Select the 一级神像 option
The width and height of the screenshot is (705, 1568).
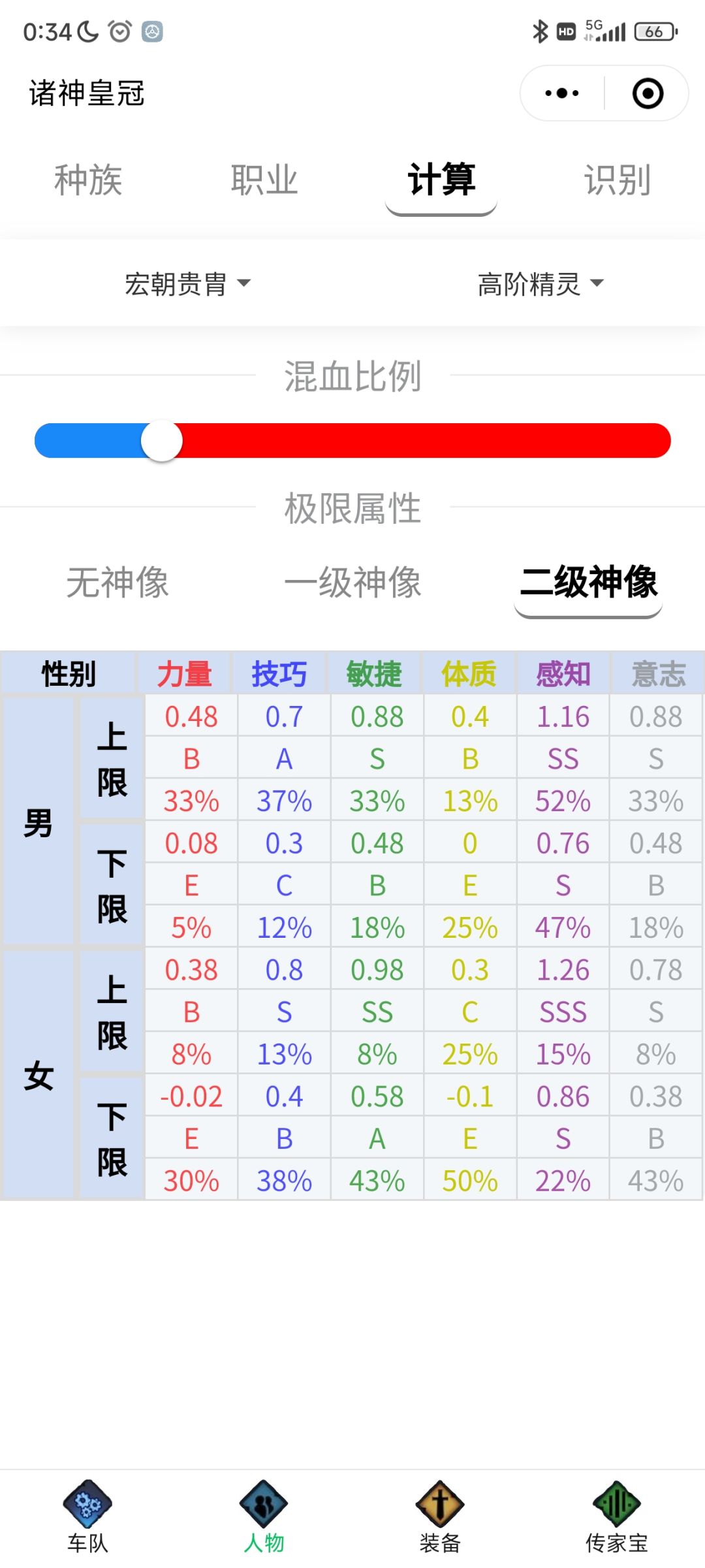[352, 583]
